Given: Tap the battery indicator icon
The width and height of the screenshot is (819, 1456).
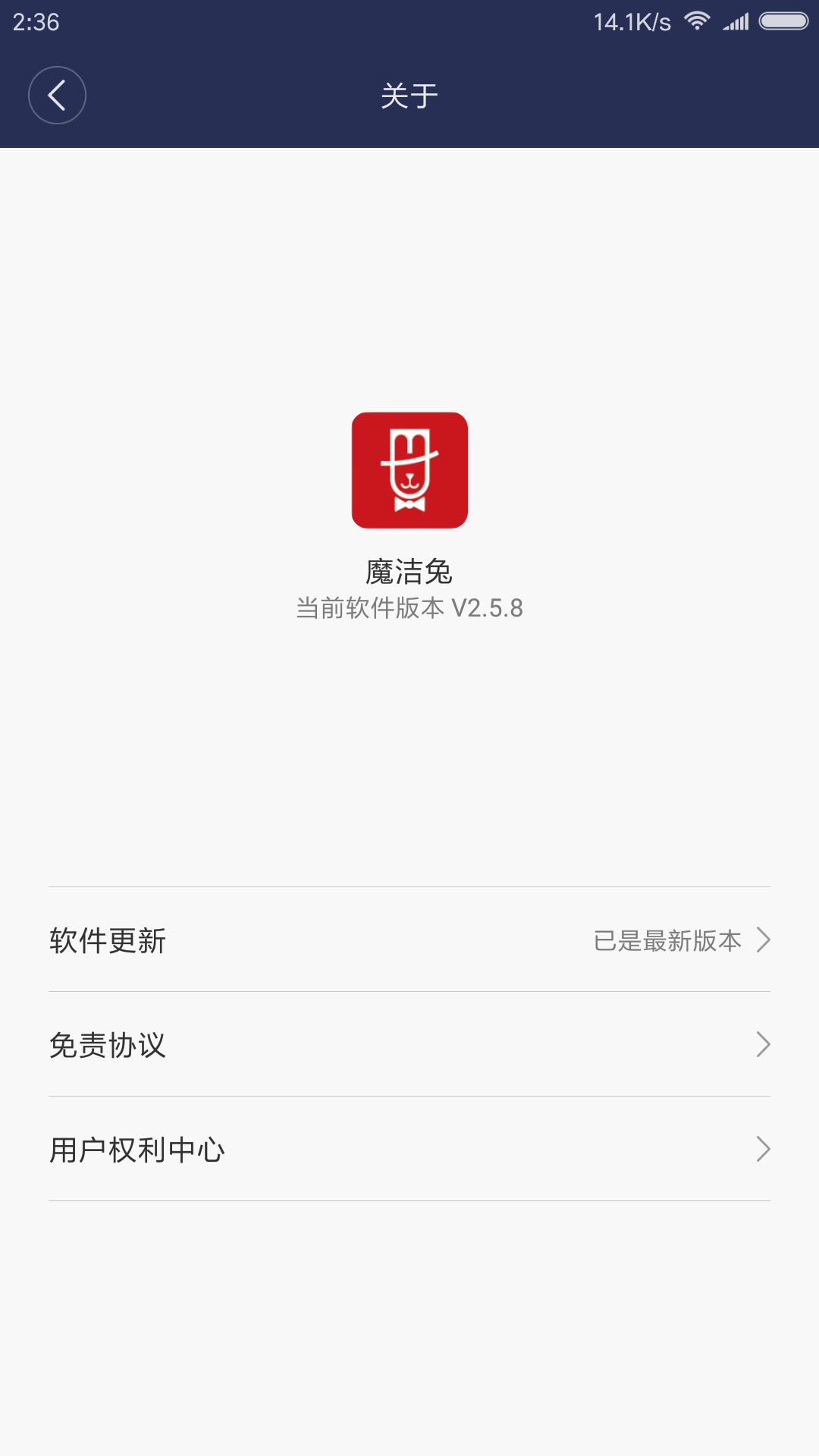Looking at the screenshot, I should (x=781, y=23).
